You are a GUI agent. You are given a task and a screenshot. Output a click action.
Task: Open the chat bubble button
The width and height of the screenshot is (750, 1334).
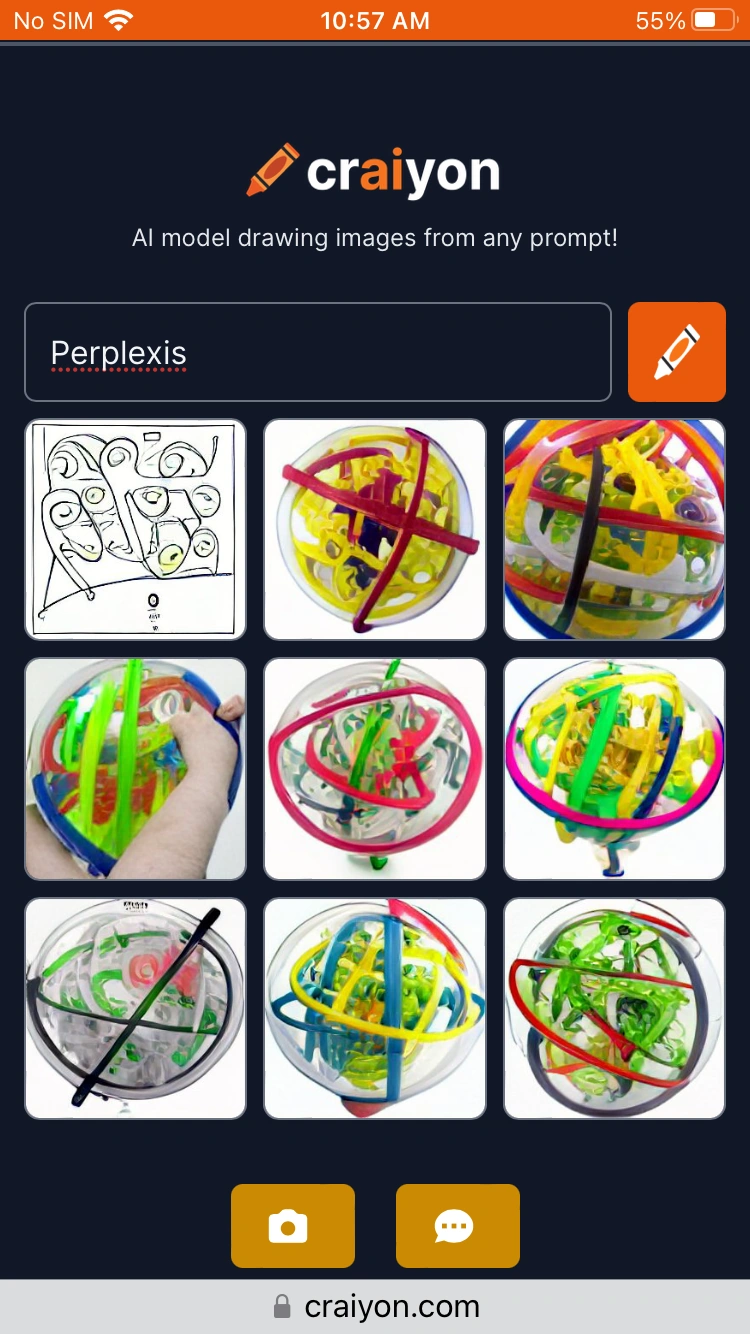coord(458,1226)
